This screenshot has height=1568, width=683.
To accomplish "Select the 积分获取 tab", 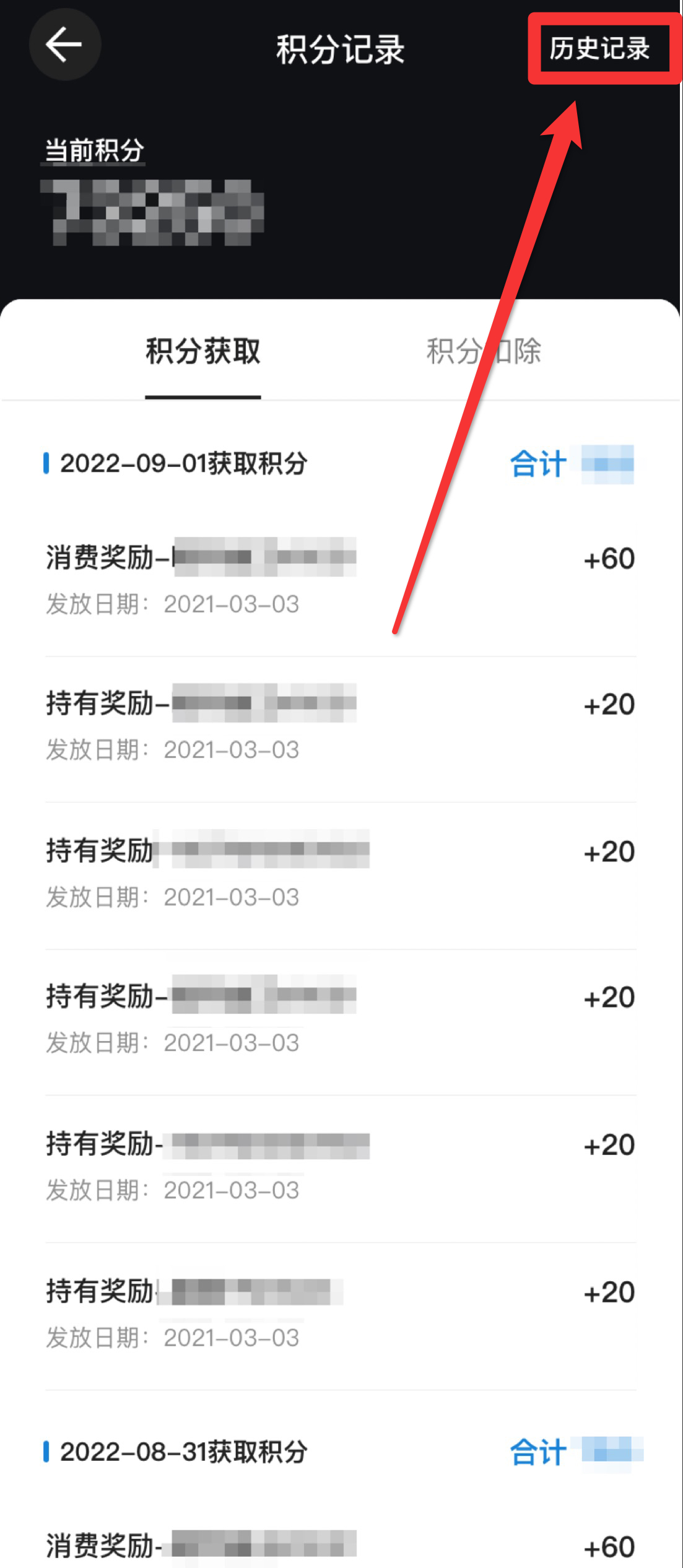I will 203,351.
